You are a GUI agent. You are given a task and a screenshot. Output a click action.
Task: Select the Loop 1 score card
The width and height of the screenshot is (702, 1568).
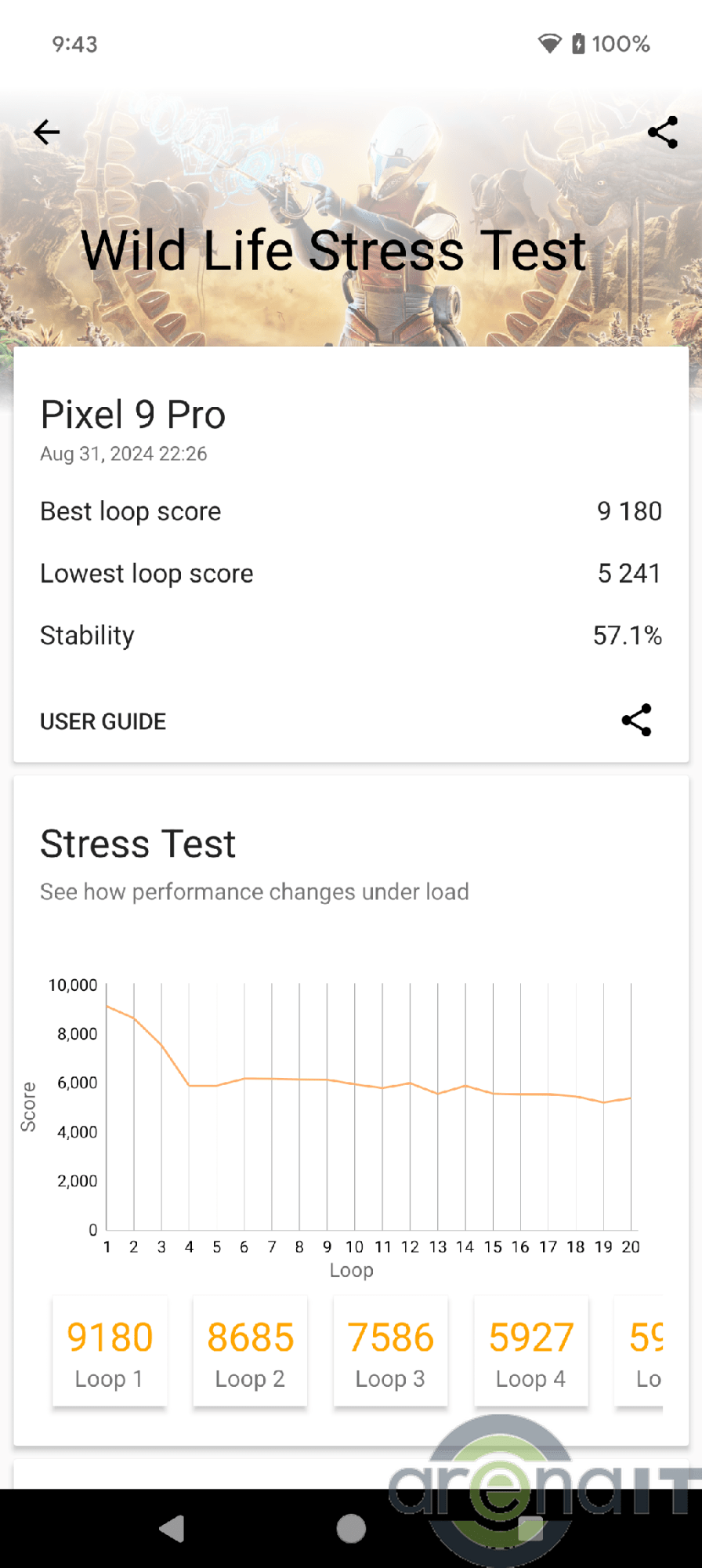(x=110, y=1352)
